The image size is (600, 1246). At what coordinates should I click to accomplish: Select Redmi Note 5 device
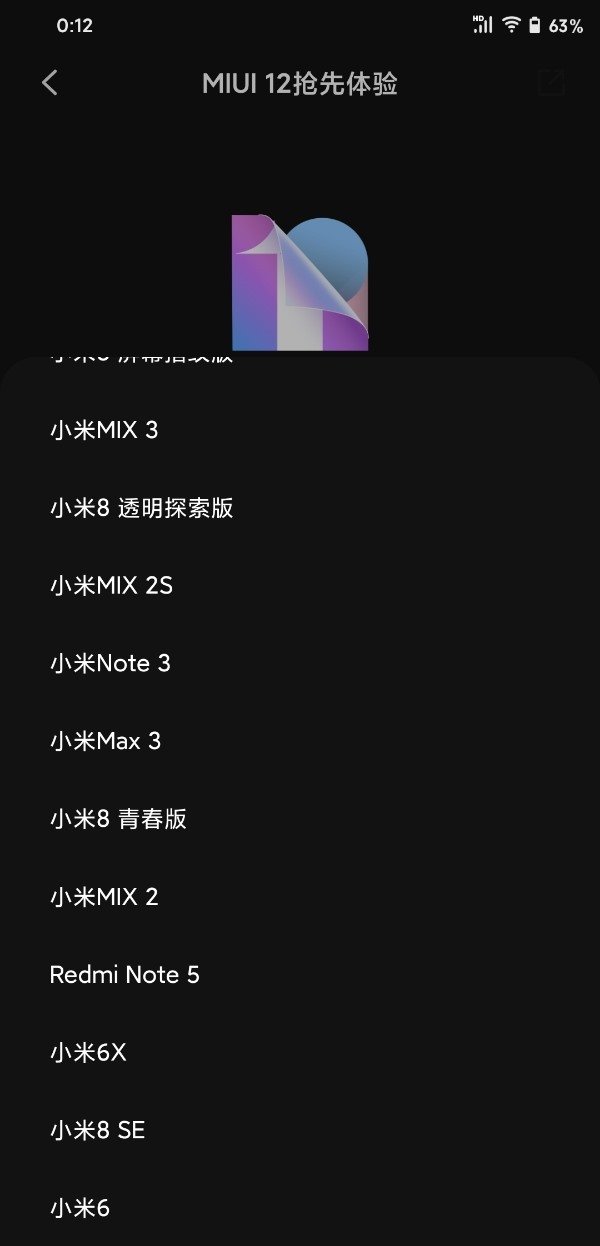124,975
